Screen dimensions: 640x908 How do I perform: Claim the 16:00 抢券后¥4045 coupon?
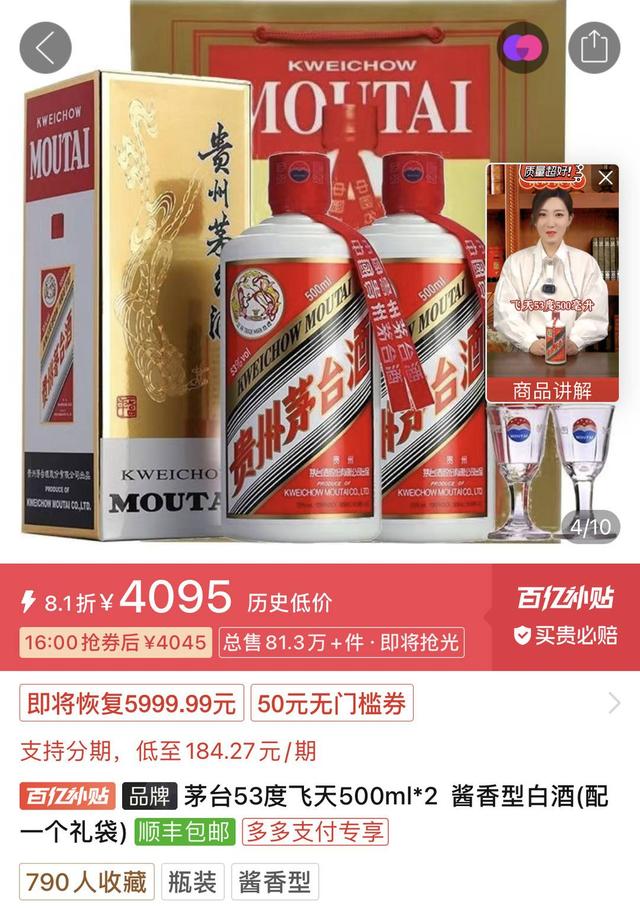[x=116, y=642]
